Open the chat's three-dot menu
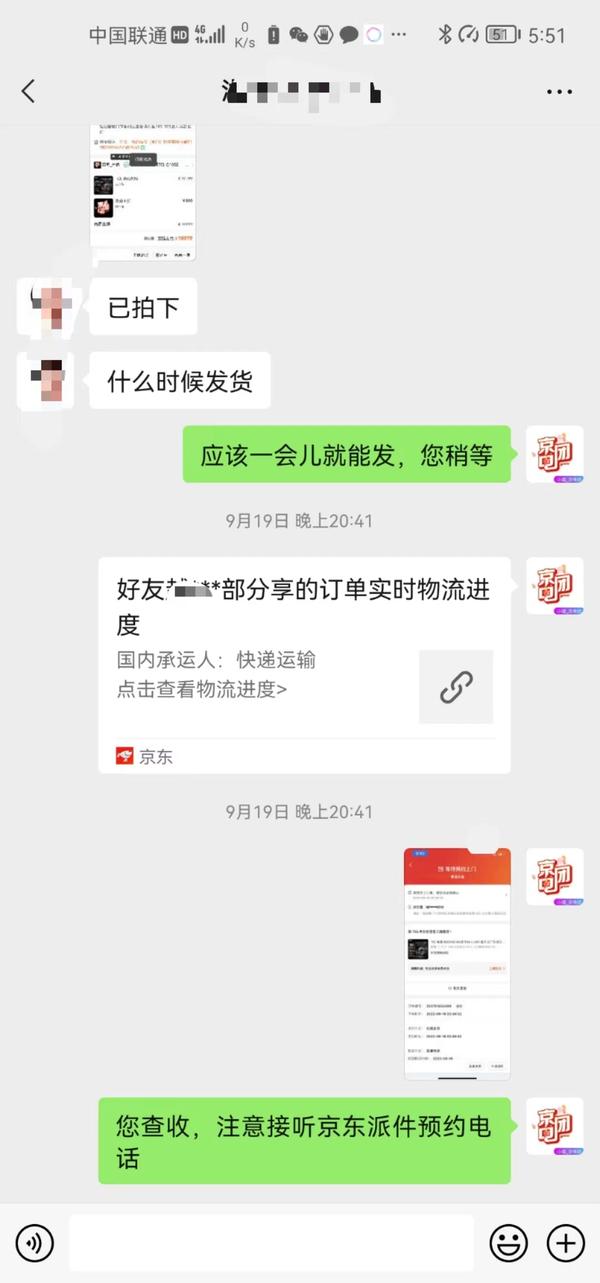Screen dimensions: 600x1283 [x=559, y=92]
